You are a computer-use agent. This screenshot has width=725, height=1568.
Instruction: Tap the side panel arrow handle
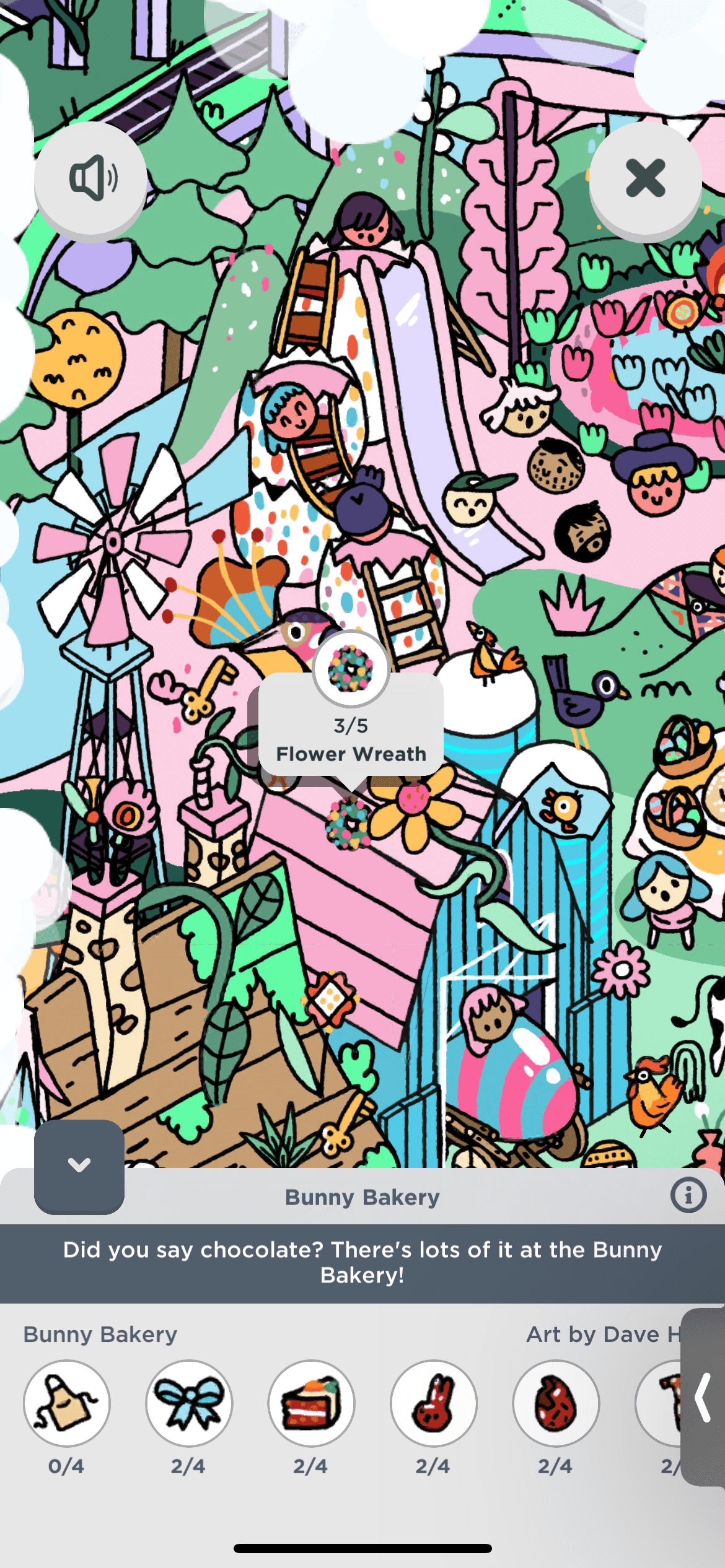[703, 1397]
